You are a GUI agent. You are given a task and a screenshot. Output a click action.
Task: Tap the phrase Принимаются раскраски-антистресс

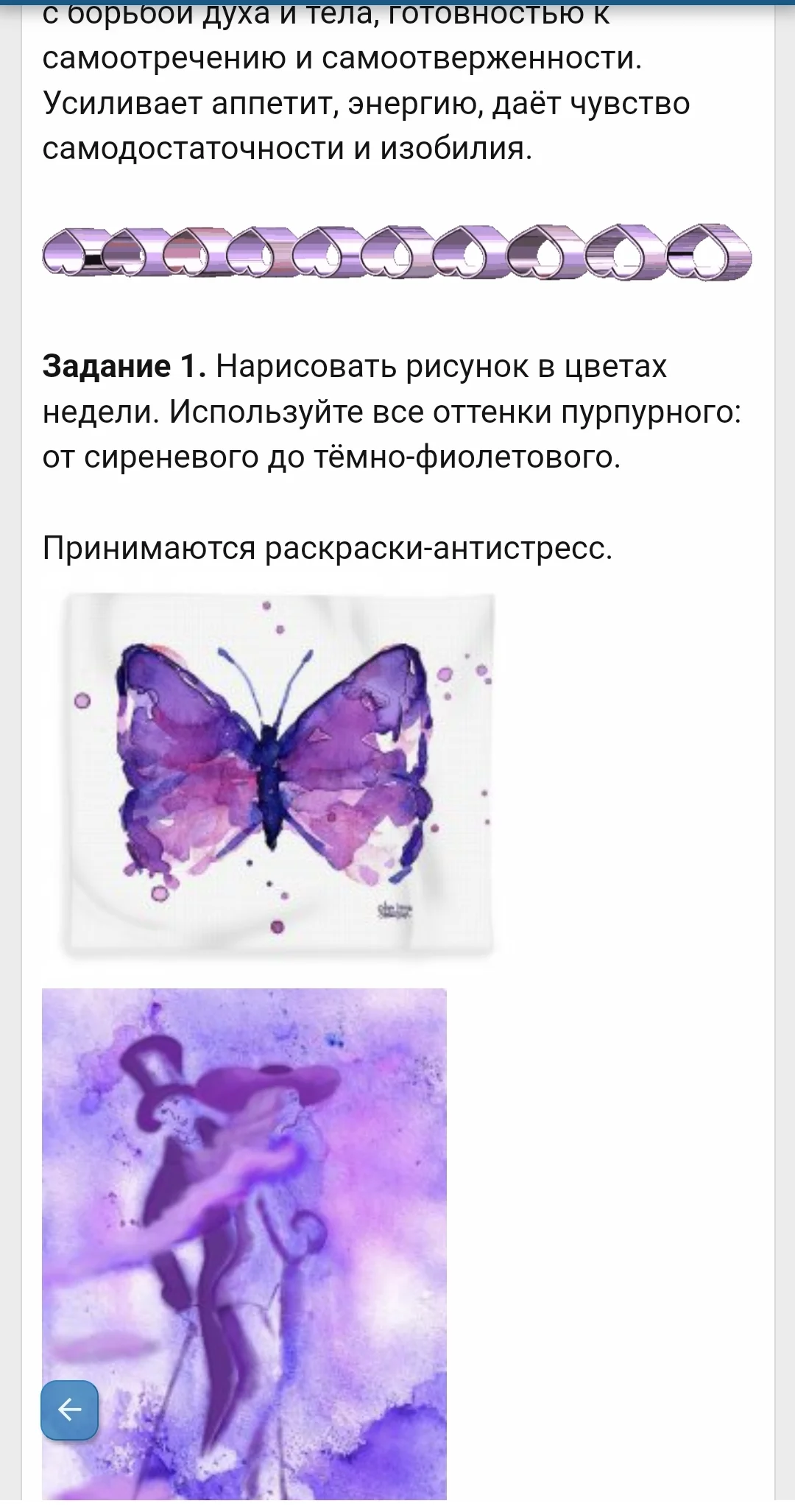pos(328,546)
